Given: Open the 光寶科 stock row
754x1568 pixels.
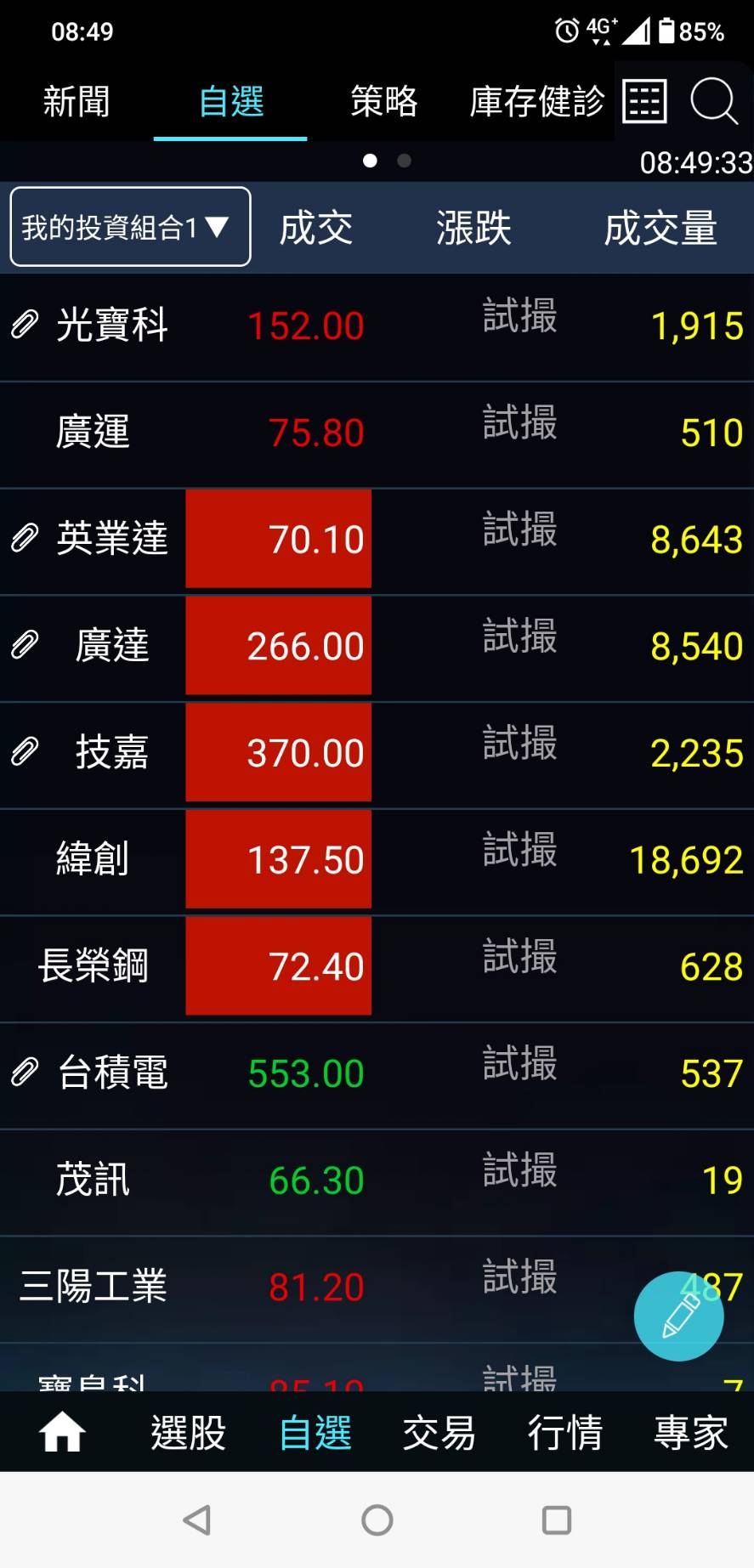Looking at the screenshot, I should pyautogui.click(x=377, y=327).
